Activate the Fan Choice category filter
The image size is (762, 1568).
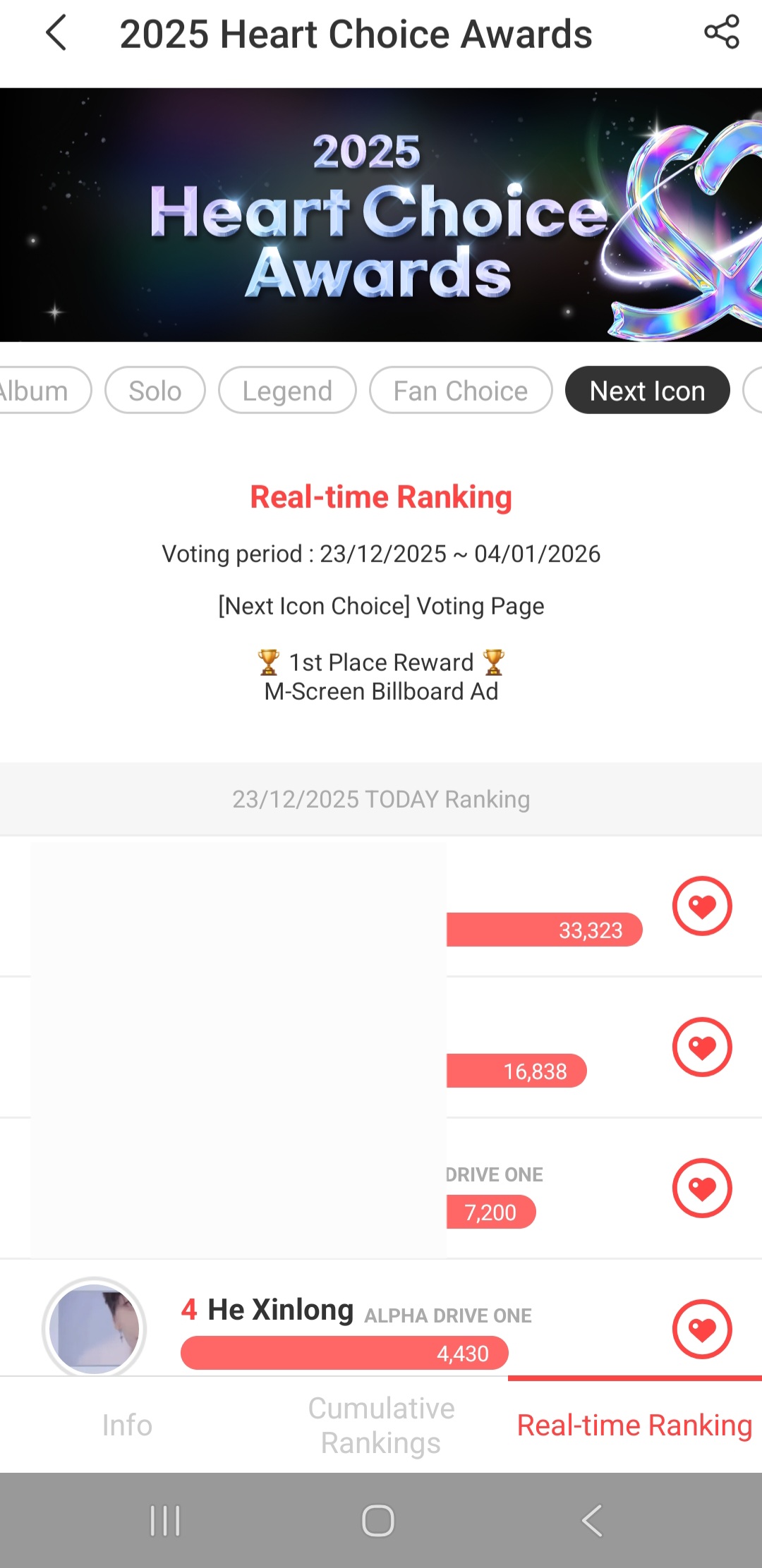[x=460, y=390]
